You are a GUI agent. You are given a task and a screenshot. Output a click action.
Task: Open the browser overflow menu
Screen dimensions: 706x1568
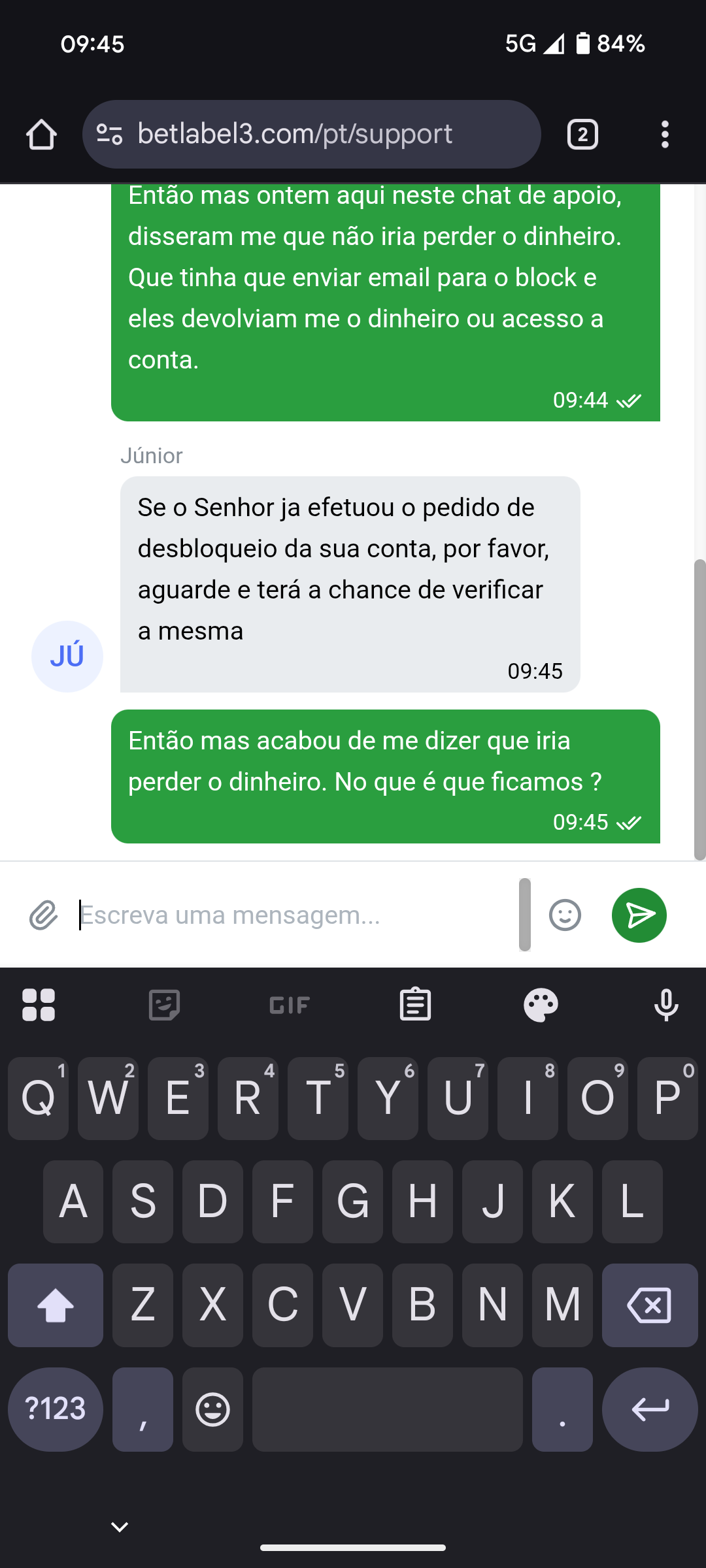click(x=665, y=135)
